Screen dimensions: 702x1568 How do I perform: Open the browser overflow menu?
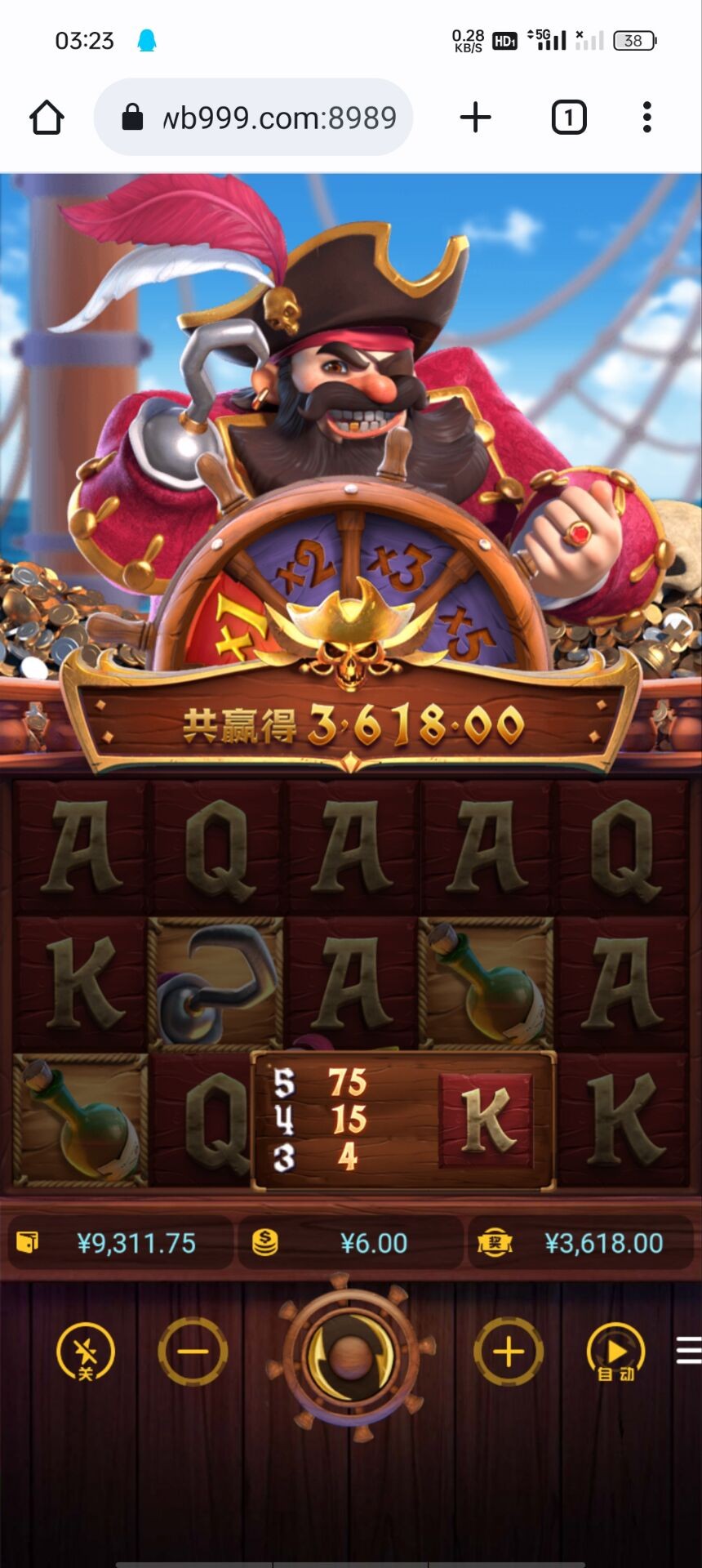(646, 118)
